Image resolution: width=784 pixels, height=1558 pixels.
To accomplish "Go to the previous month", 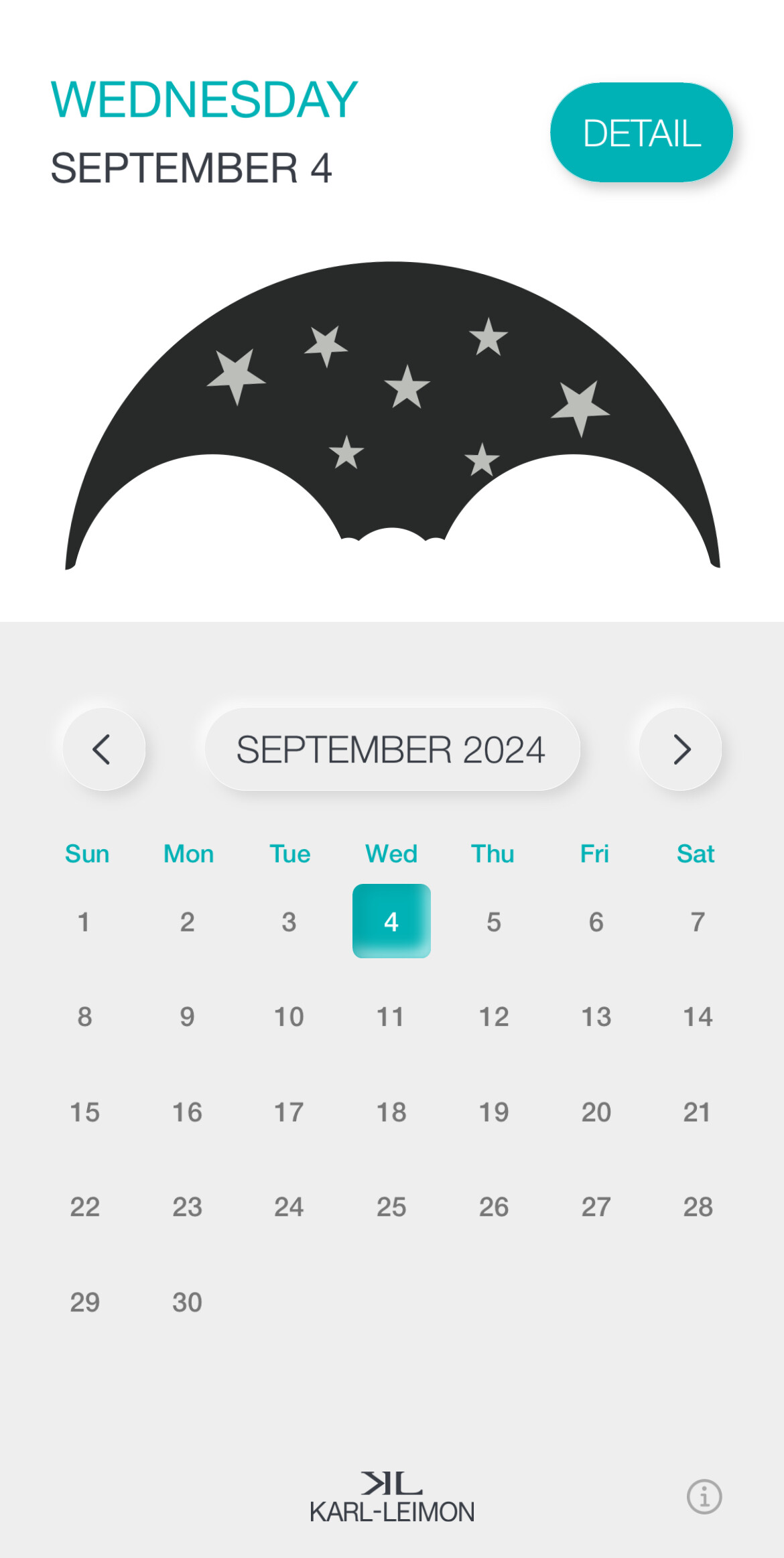I will click(104, 749).
